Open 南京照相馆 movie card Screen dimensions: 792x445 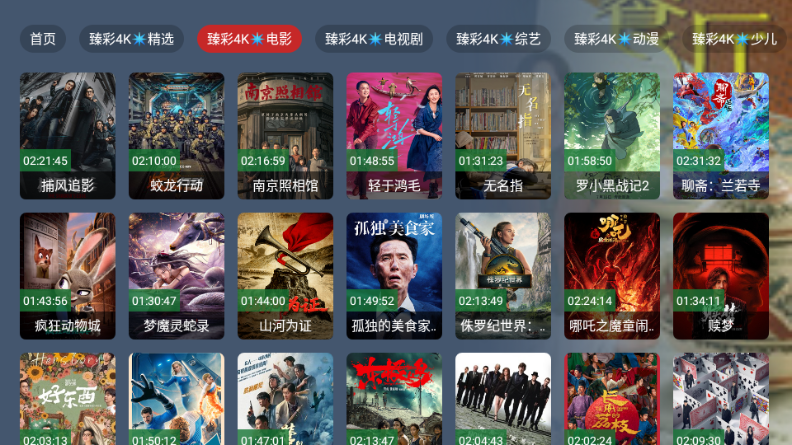tap(285, 135)
